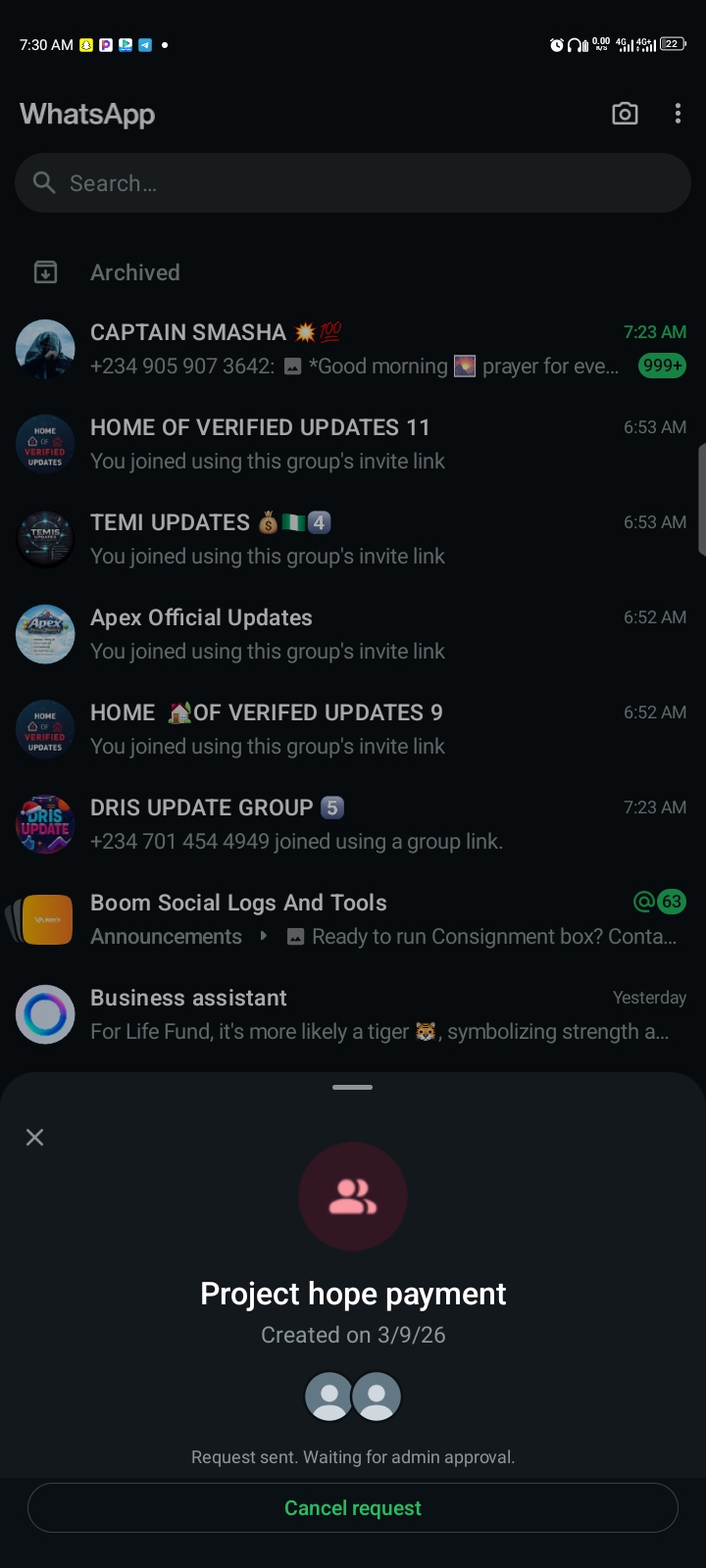Open Boom Social Logs And Tools community
Viewport: 706px width, 1568px height.
coord(353,919)
